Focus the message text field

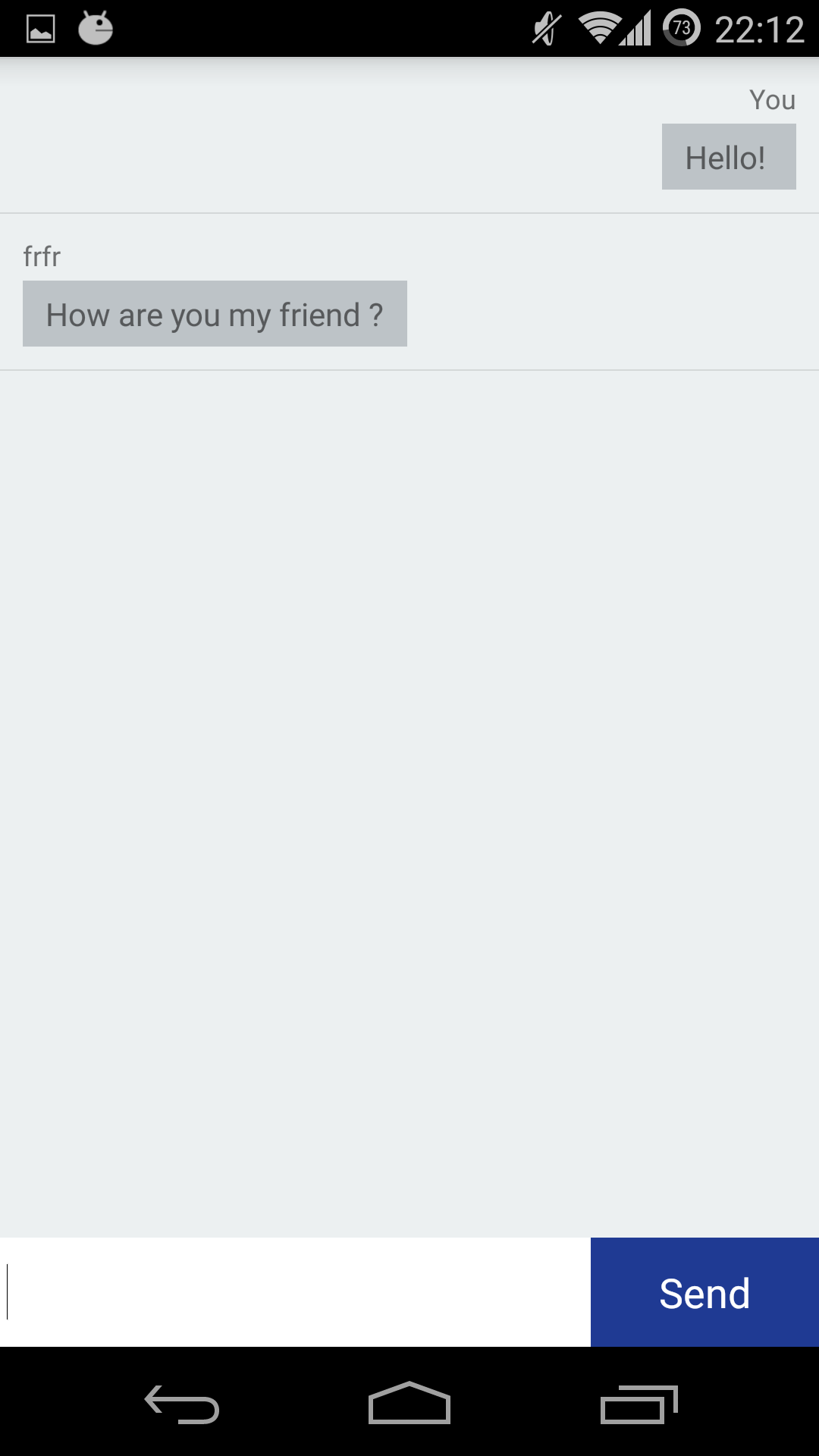point(295,1293)
